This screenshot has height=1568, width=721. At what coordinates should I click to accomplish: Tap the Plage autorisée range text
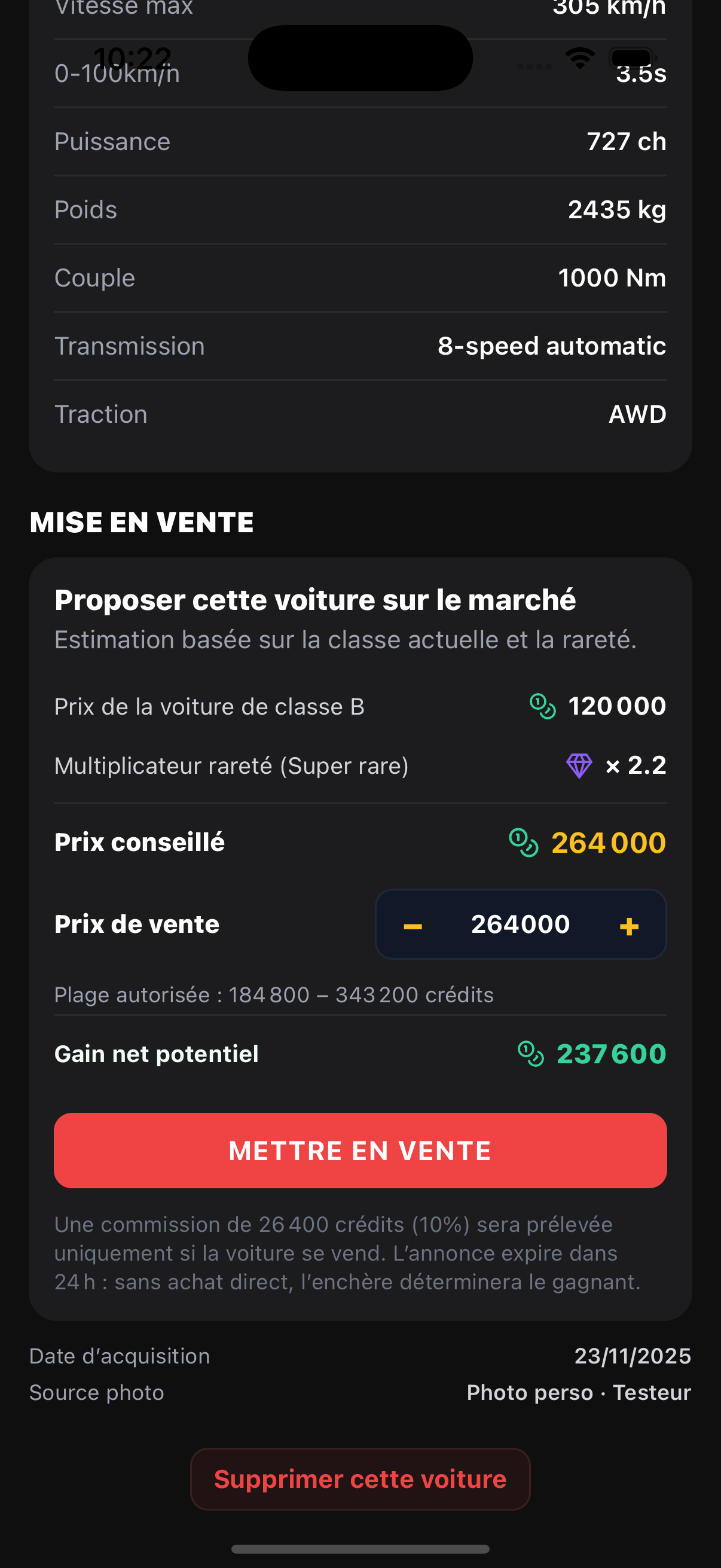click(x=274, y=995)
